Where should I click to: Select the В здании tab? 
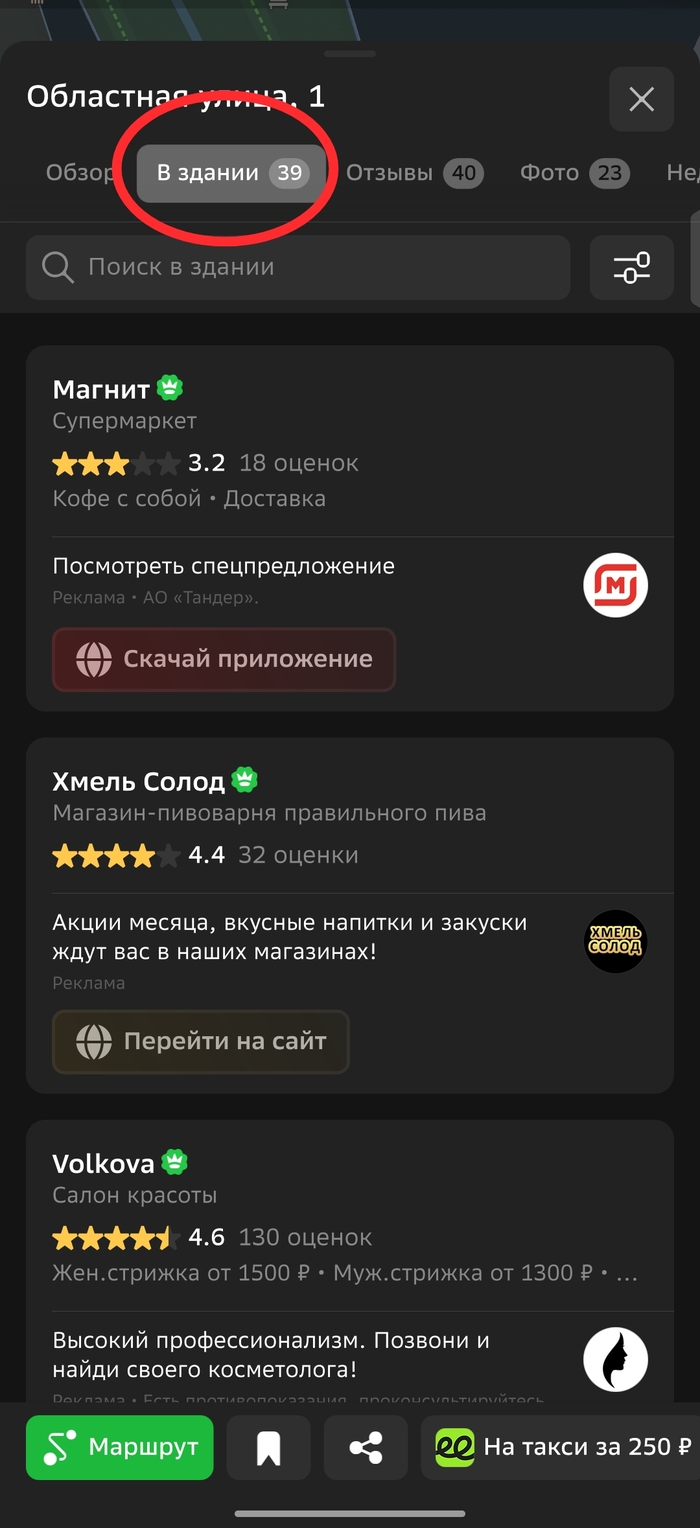(x=231, y=173)
